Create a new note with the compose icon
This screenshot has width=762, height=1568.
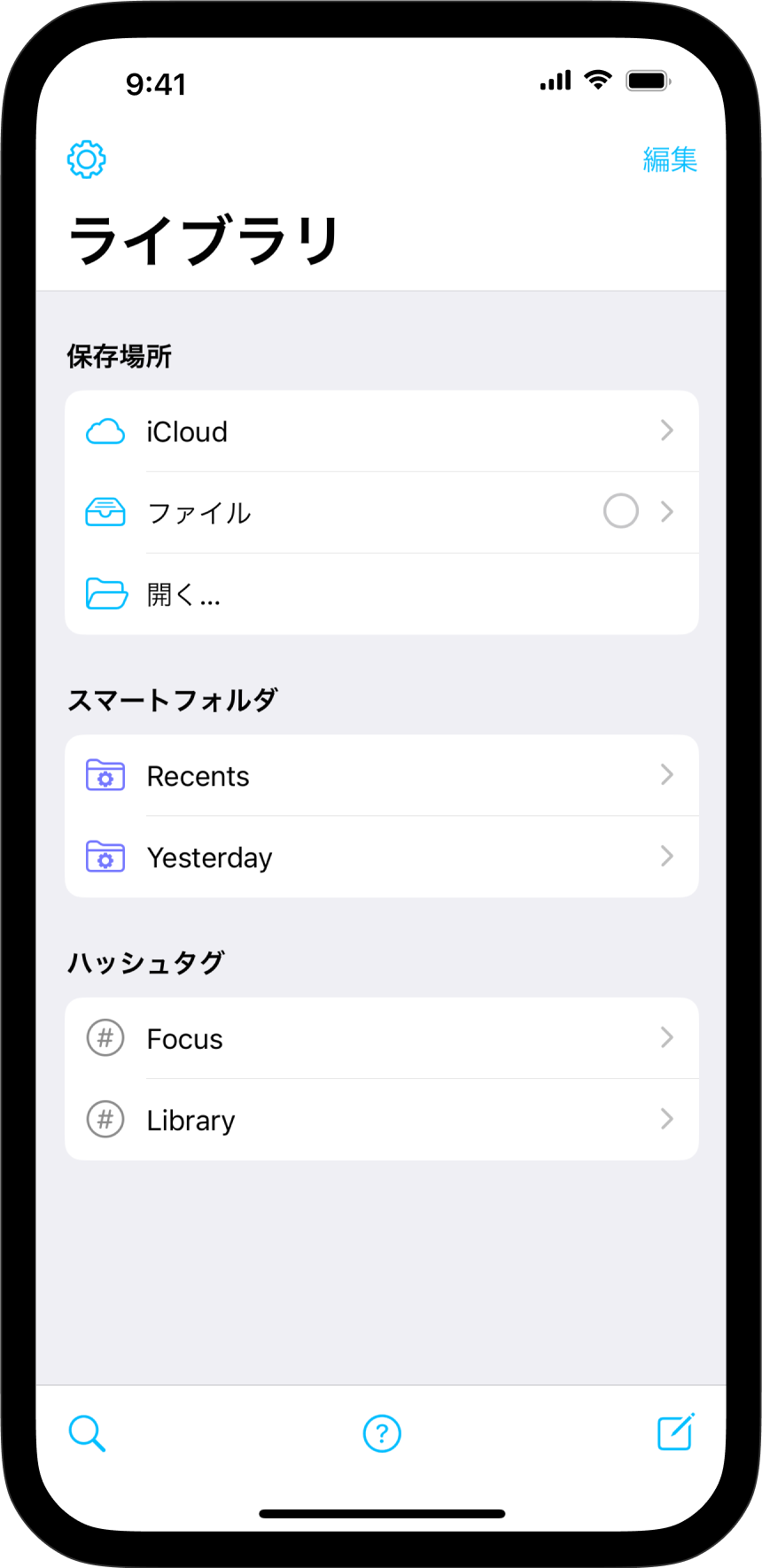point(674,1433)
